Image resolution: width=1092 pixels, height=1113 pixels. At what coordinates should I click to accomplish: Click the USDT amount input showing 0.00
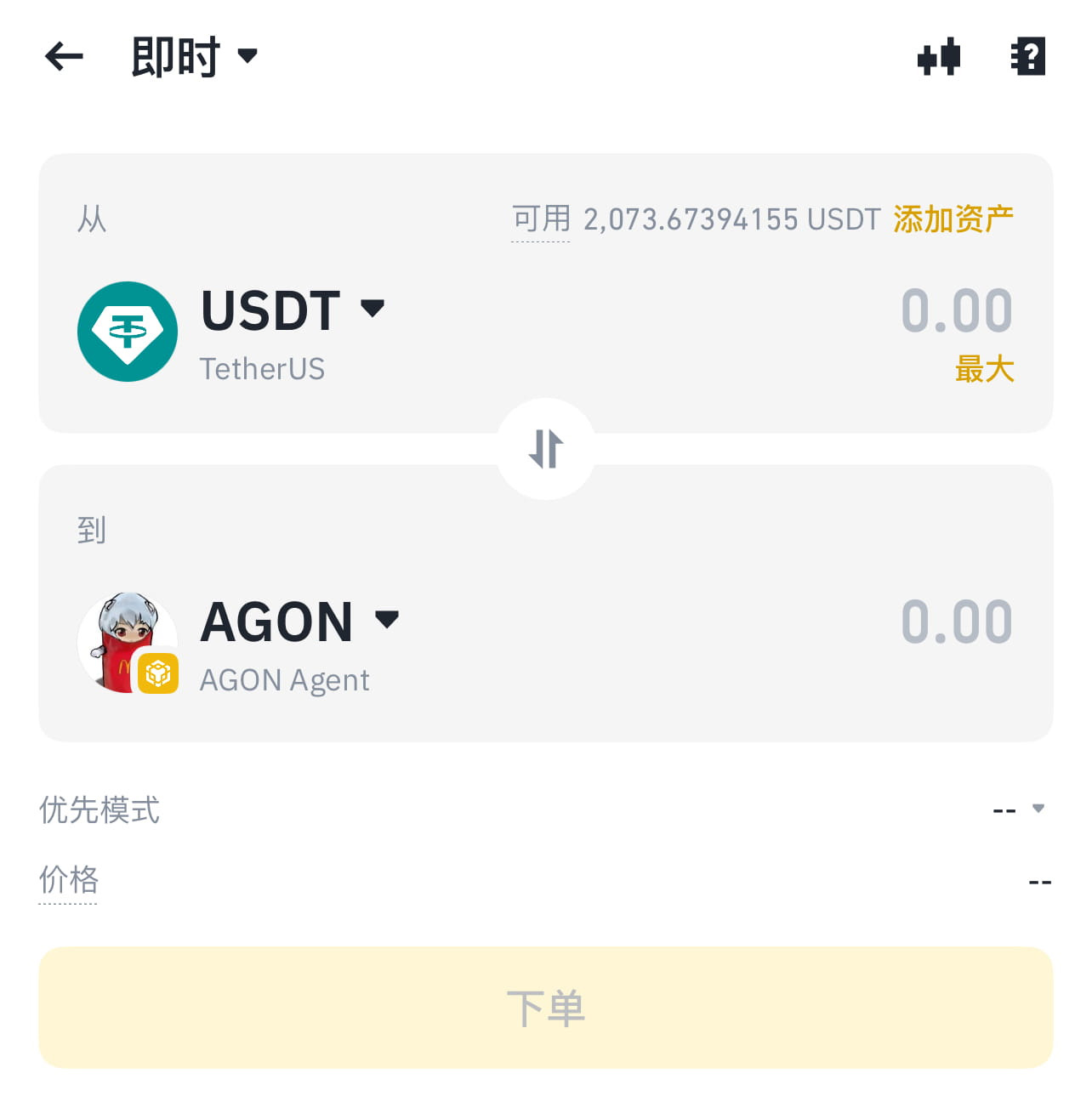[958, 310]
